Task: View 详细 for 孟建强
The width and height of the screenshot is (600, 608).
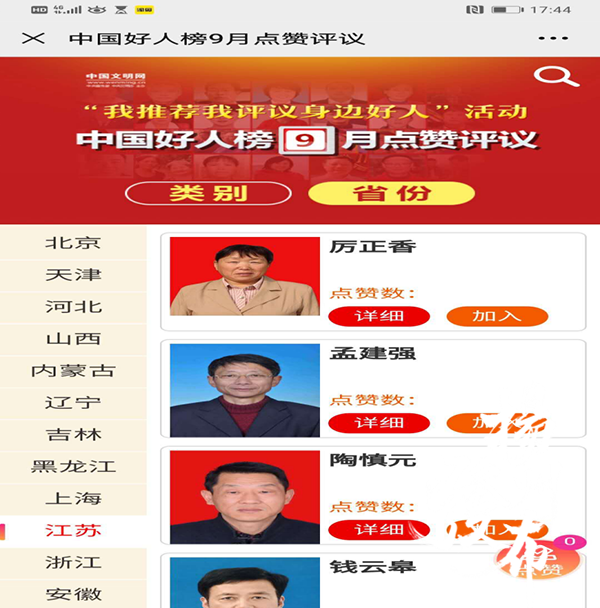Action: (379, 423)
